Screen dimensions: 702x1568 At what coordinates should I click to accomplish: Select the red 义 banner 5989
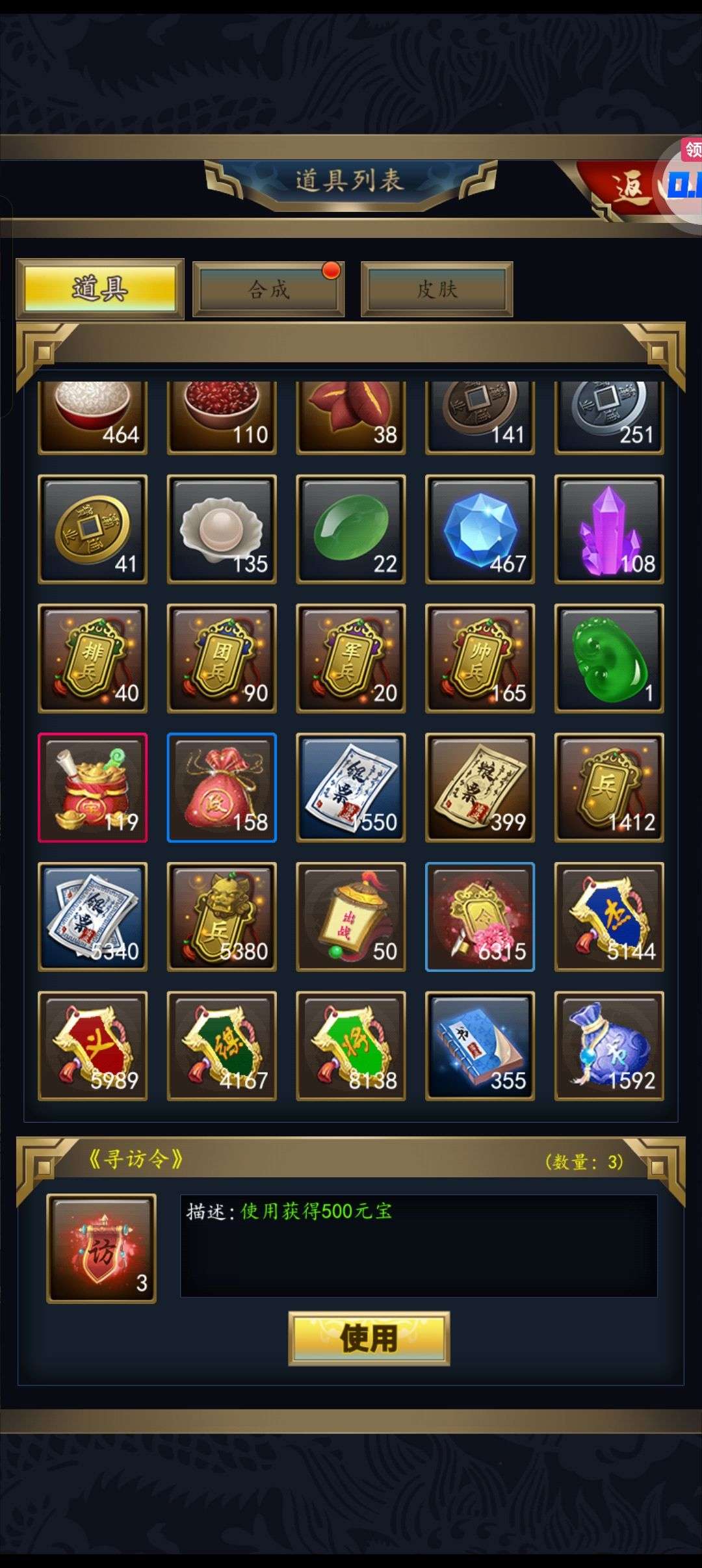click(93, 1045)
